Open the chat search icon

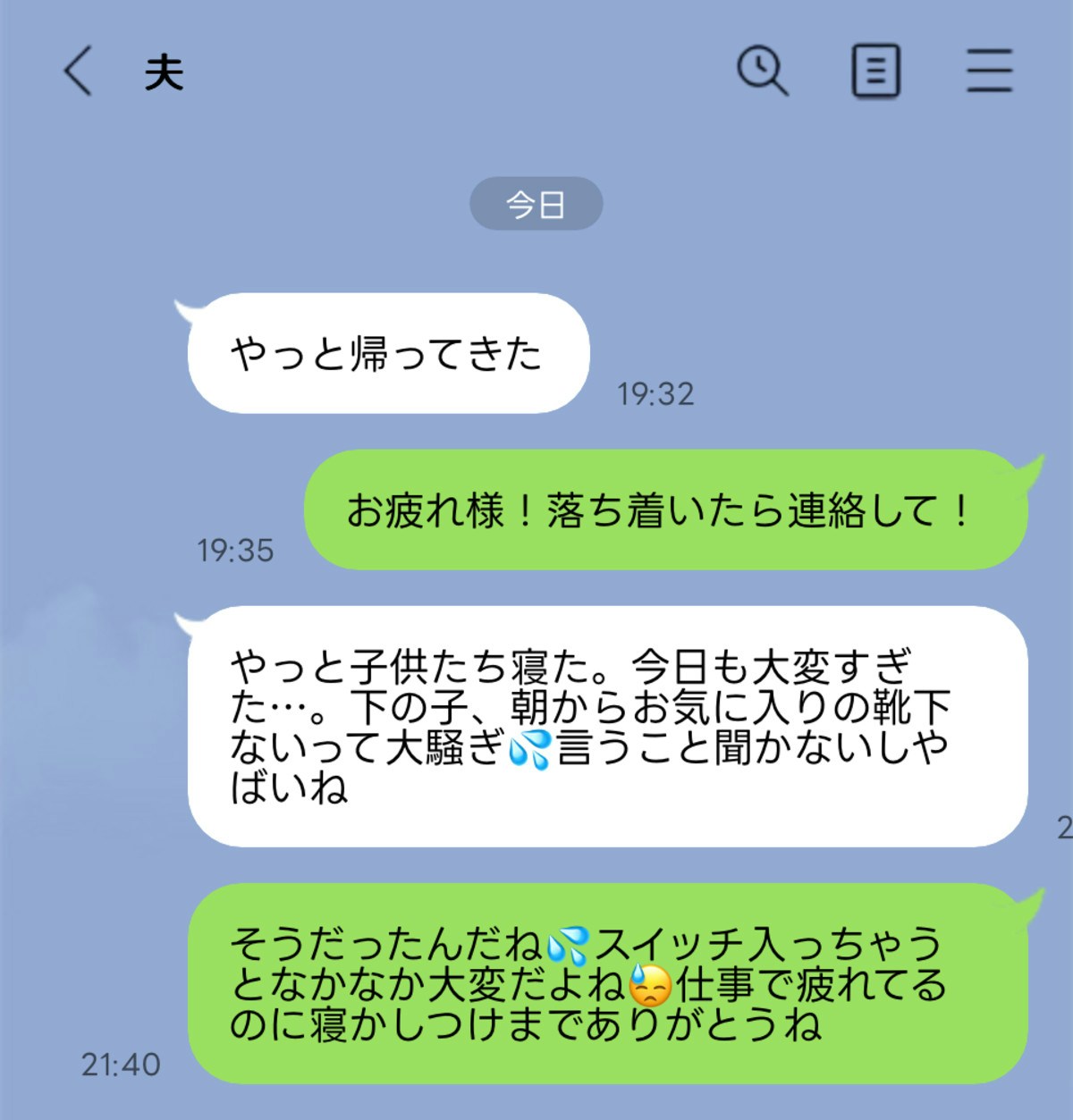(762, 71)
